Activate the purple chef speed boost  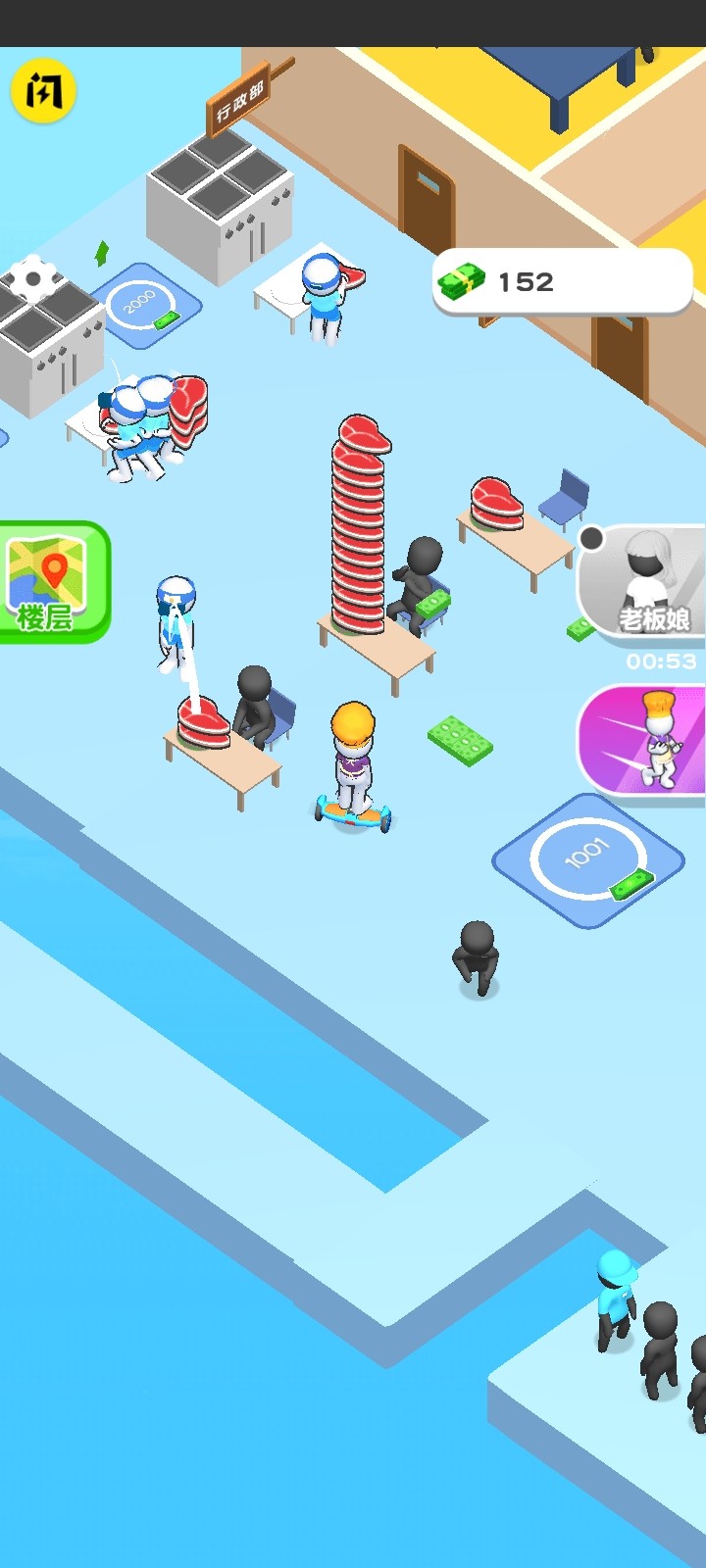point(644,740)
